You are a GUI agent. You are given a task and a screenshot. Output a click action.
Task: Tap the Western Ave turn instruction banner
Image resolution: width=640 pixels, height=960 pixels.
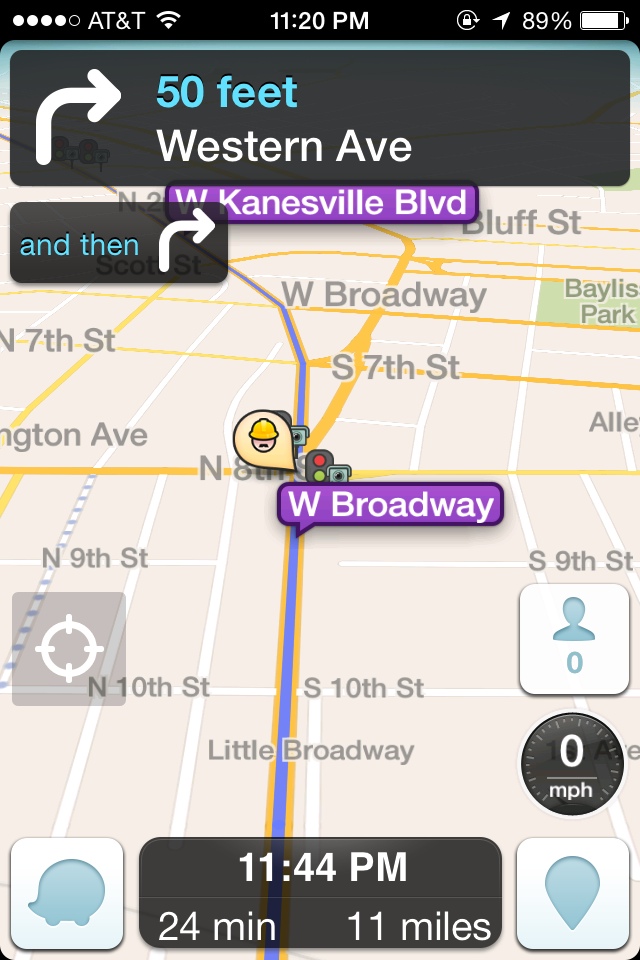point(320,119)
